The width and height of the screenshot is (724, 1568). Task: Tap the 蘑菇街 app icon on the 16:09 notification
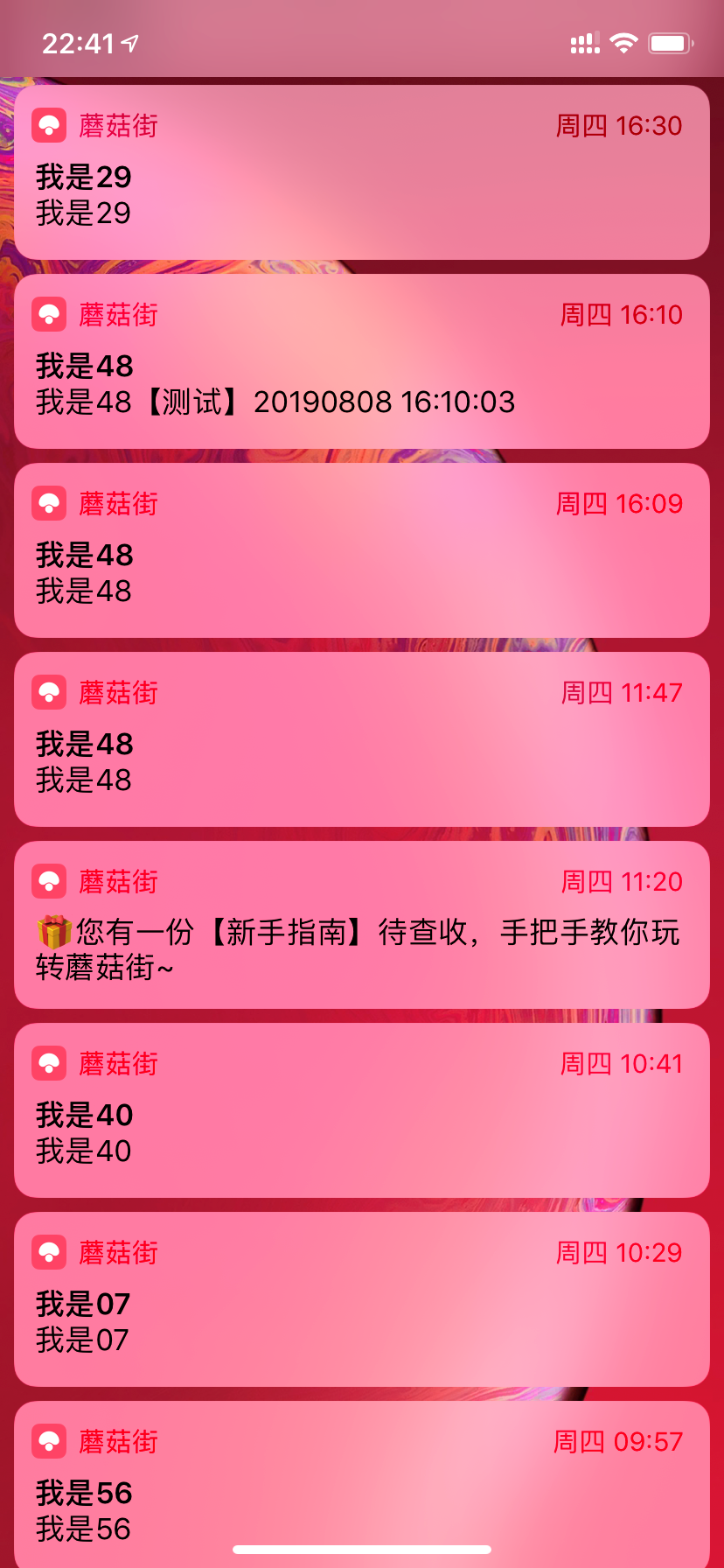click(x=50, y=503)
